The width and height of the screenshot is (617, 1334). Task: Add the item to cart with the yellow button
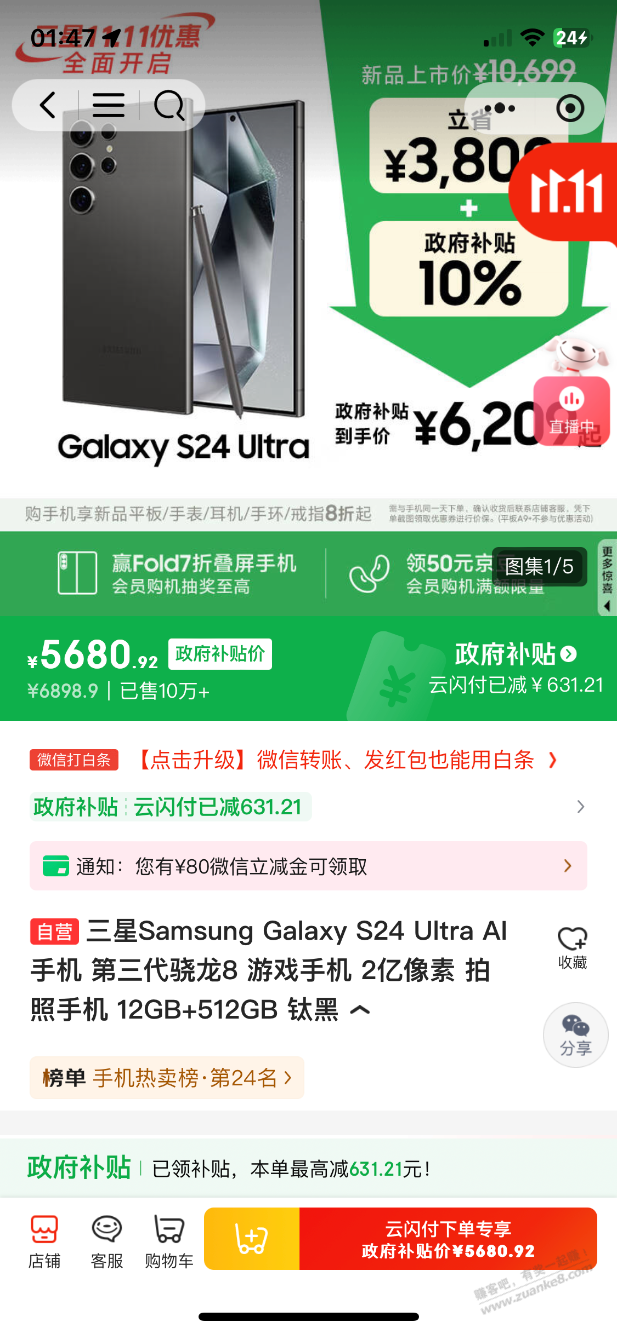(251, 1240)
